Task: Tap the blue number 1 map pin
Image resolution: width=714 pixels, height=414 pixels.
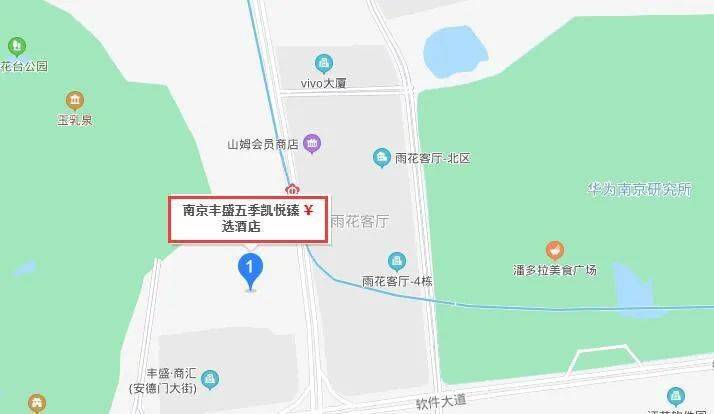Action: 250,268
